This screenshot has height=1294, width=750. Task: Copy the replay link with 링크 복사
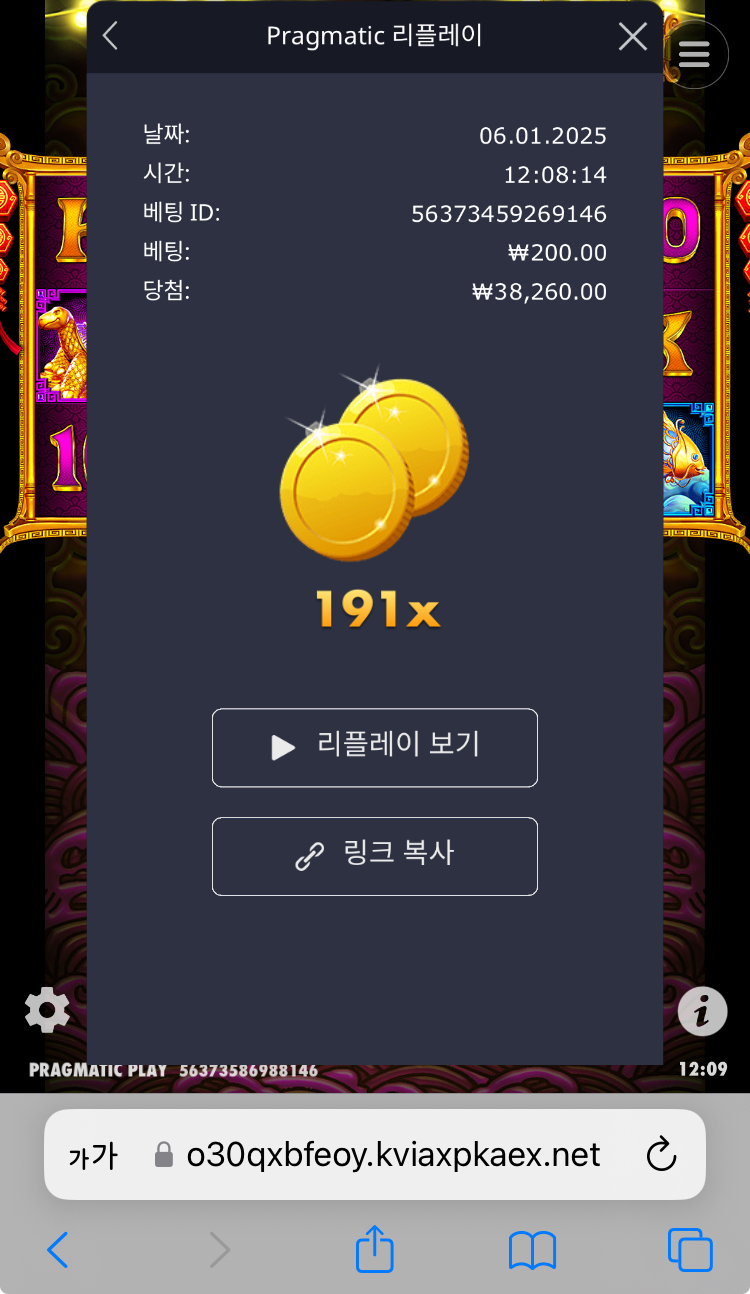(x=375, y=856)
